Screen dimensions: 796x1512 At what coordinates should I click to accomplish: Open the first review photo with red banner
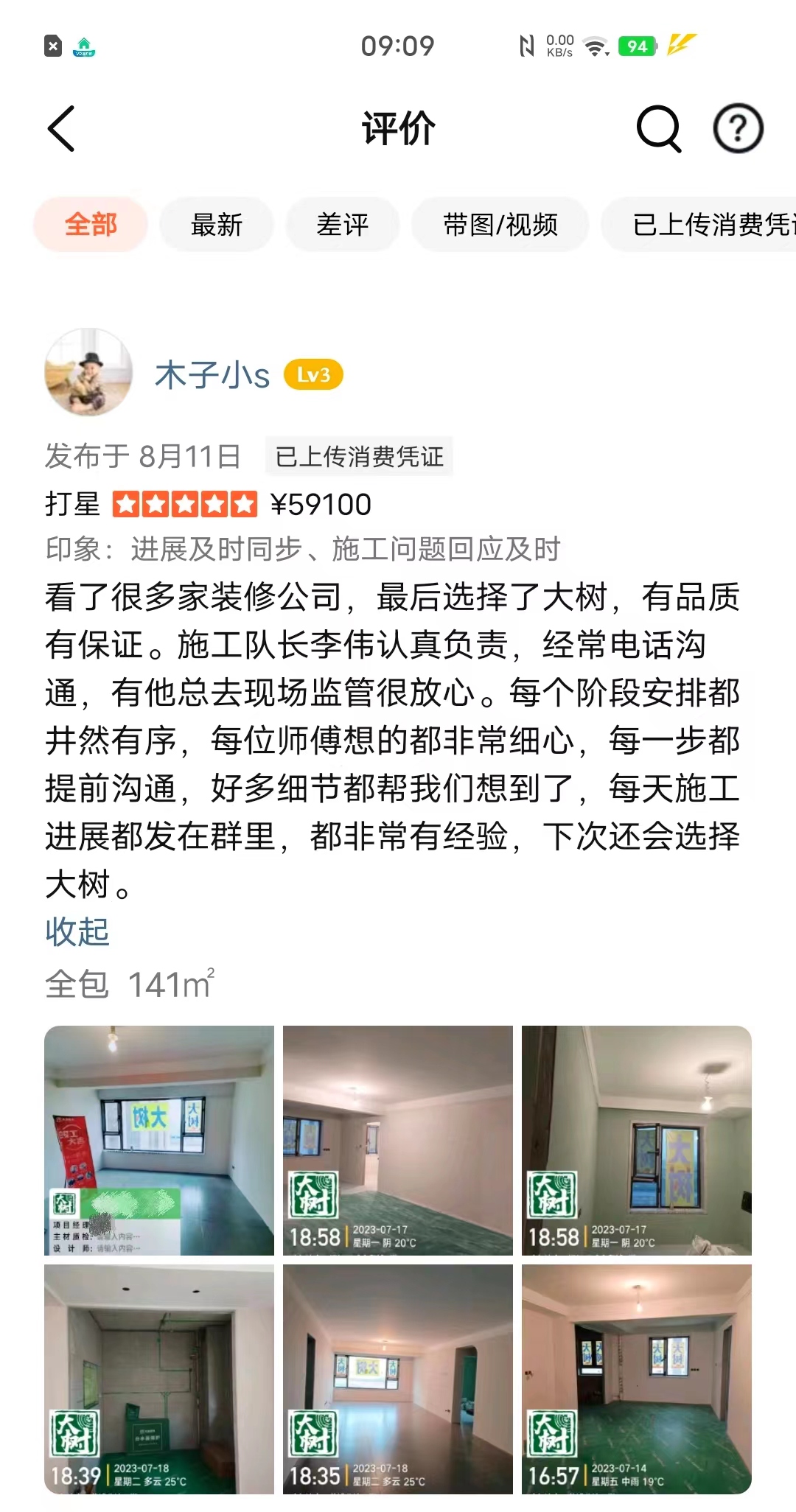(159, 1140)
